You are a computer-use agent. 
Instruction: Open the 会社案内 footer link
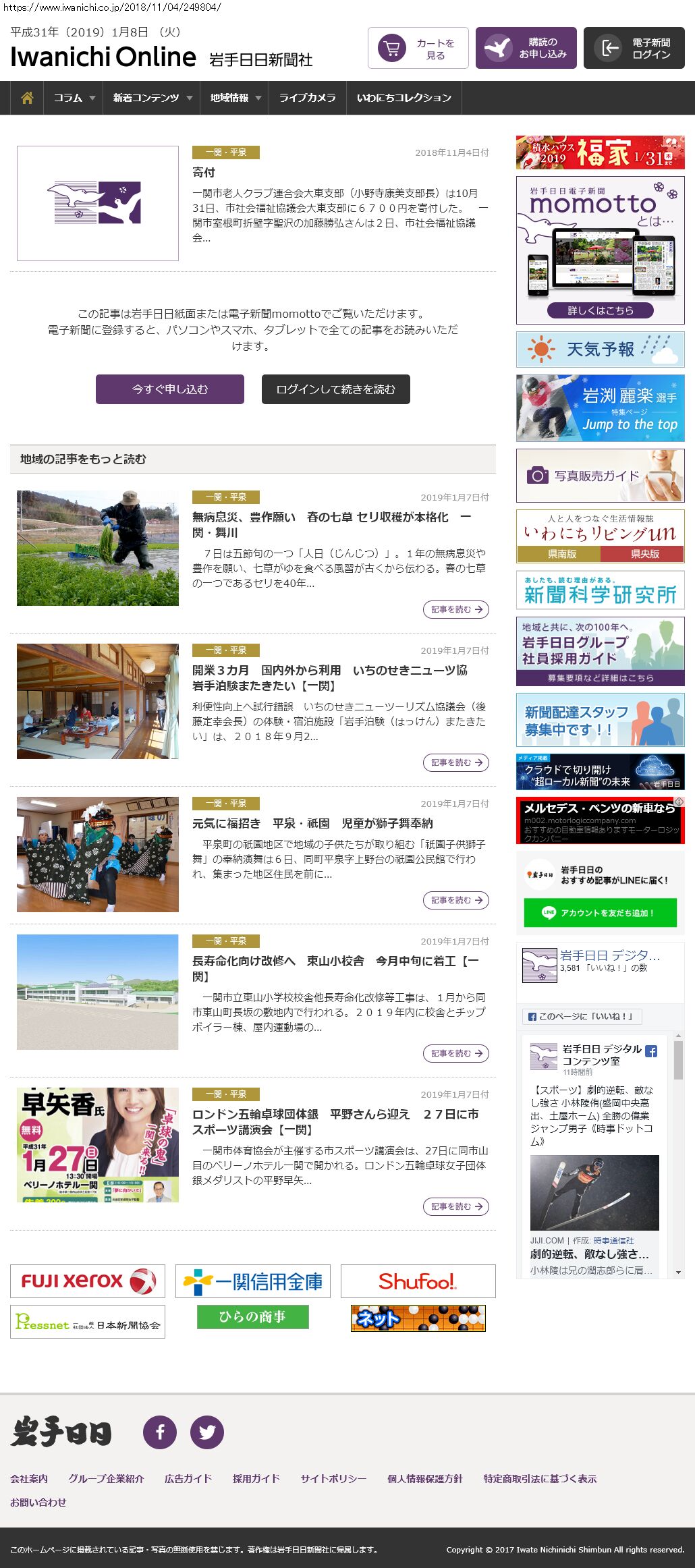coord(29,1478)
